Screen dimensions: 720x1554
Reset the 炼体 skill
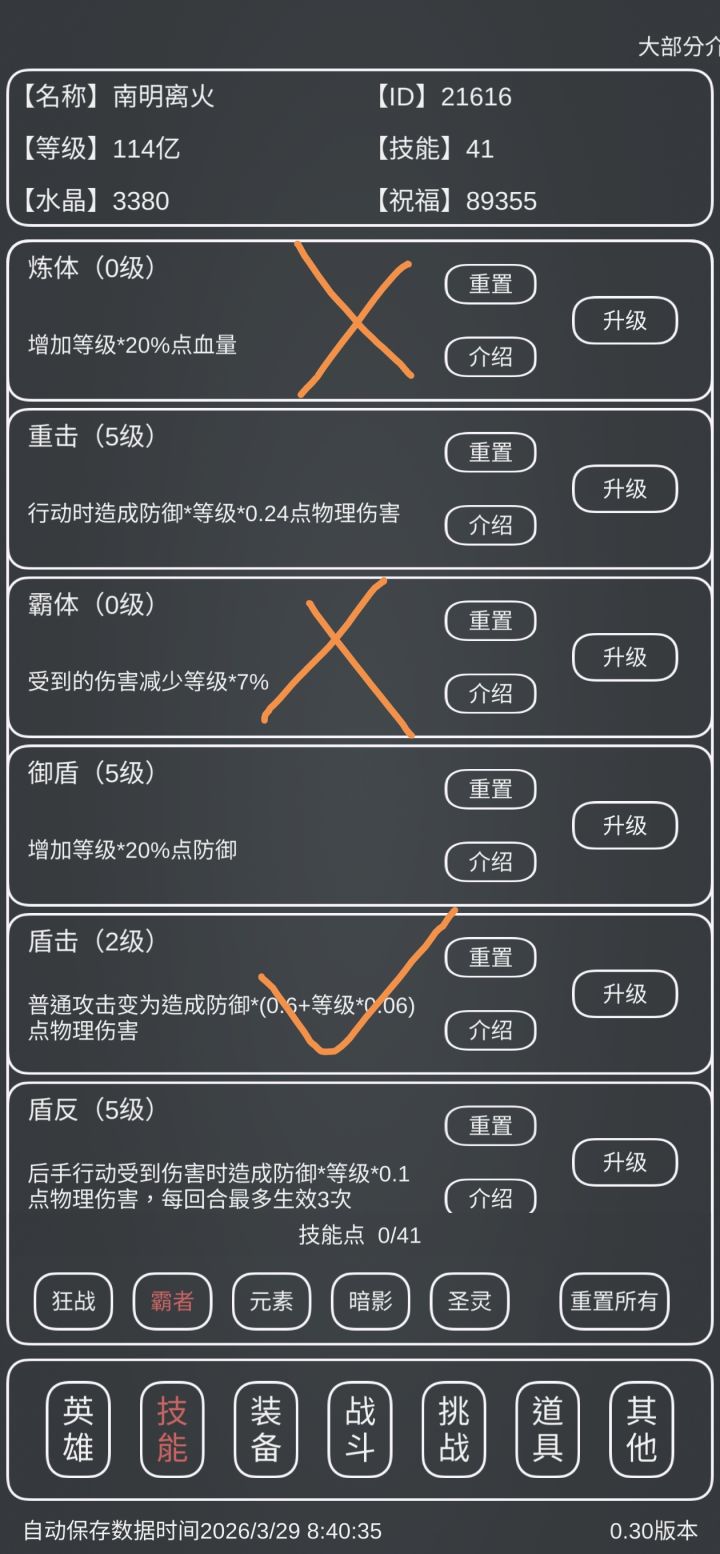point(490,284)
